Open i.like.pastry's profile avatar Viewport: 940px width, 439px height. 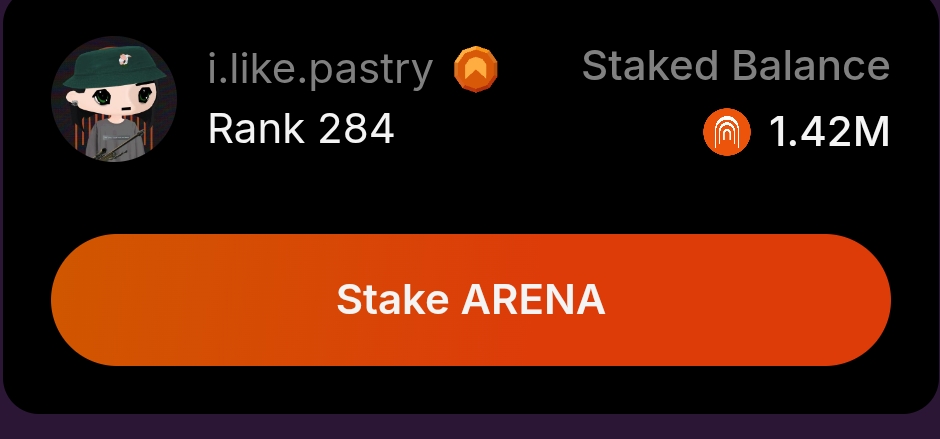(x=113, y=99)
